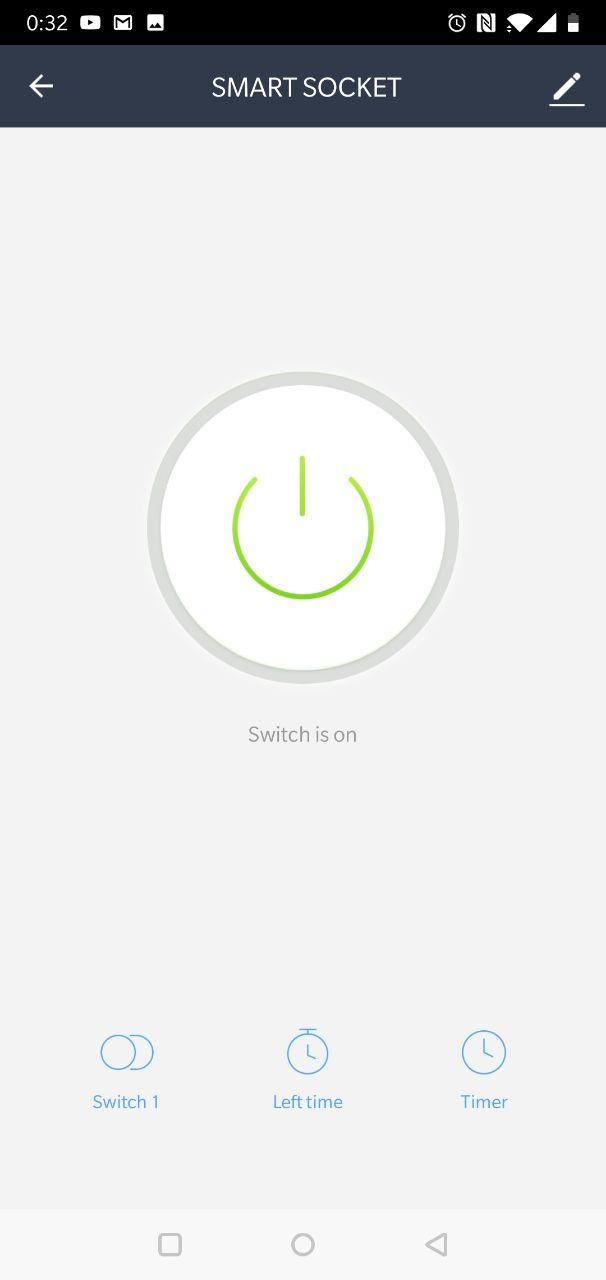Viewport: 606px width, 1280px height.
Task: Open the Left time countdown
Action: click(307, 1069)
